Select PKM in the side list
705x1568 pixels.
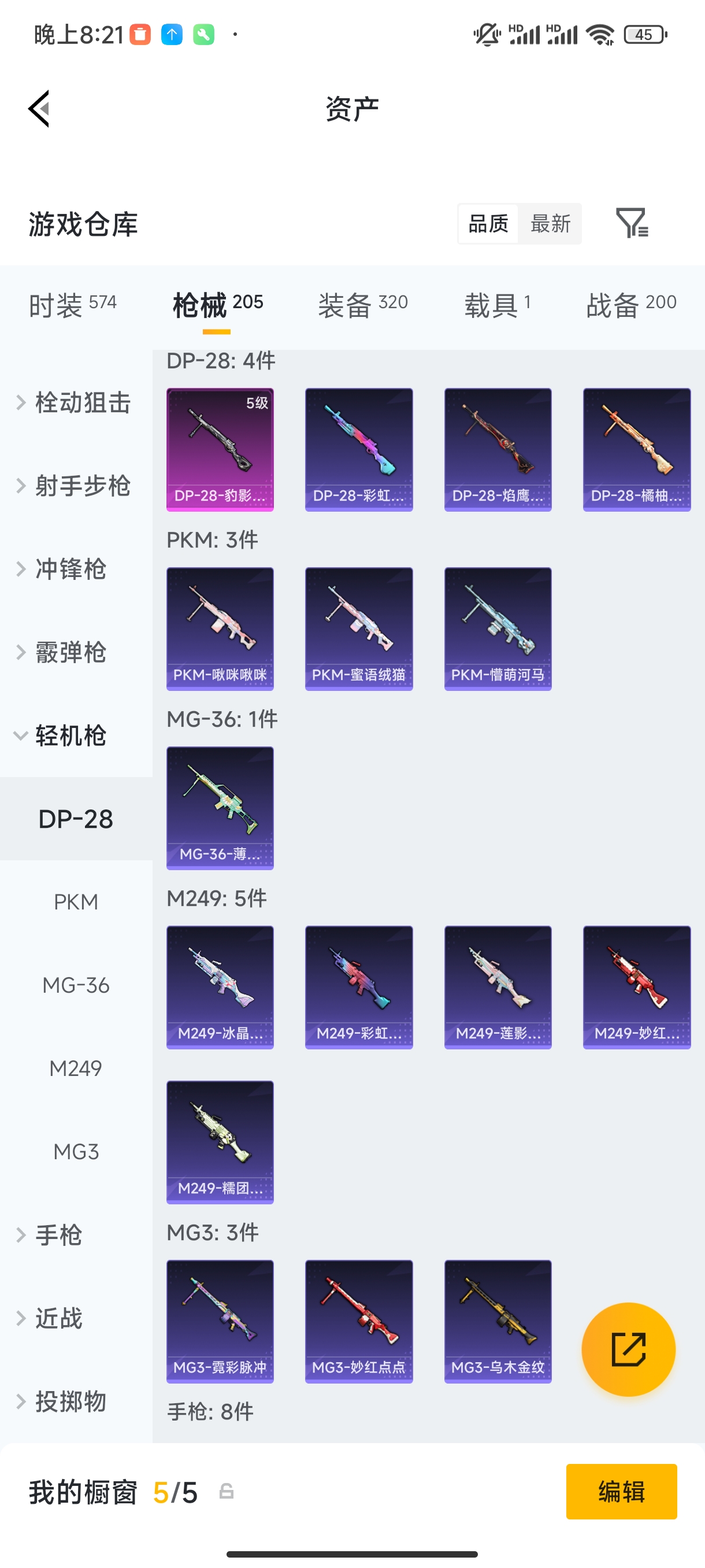click(x=76, y=901)
